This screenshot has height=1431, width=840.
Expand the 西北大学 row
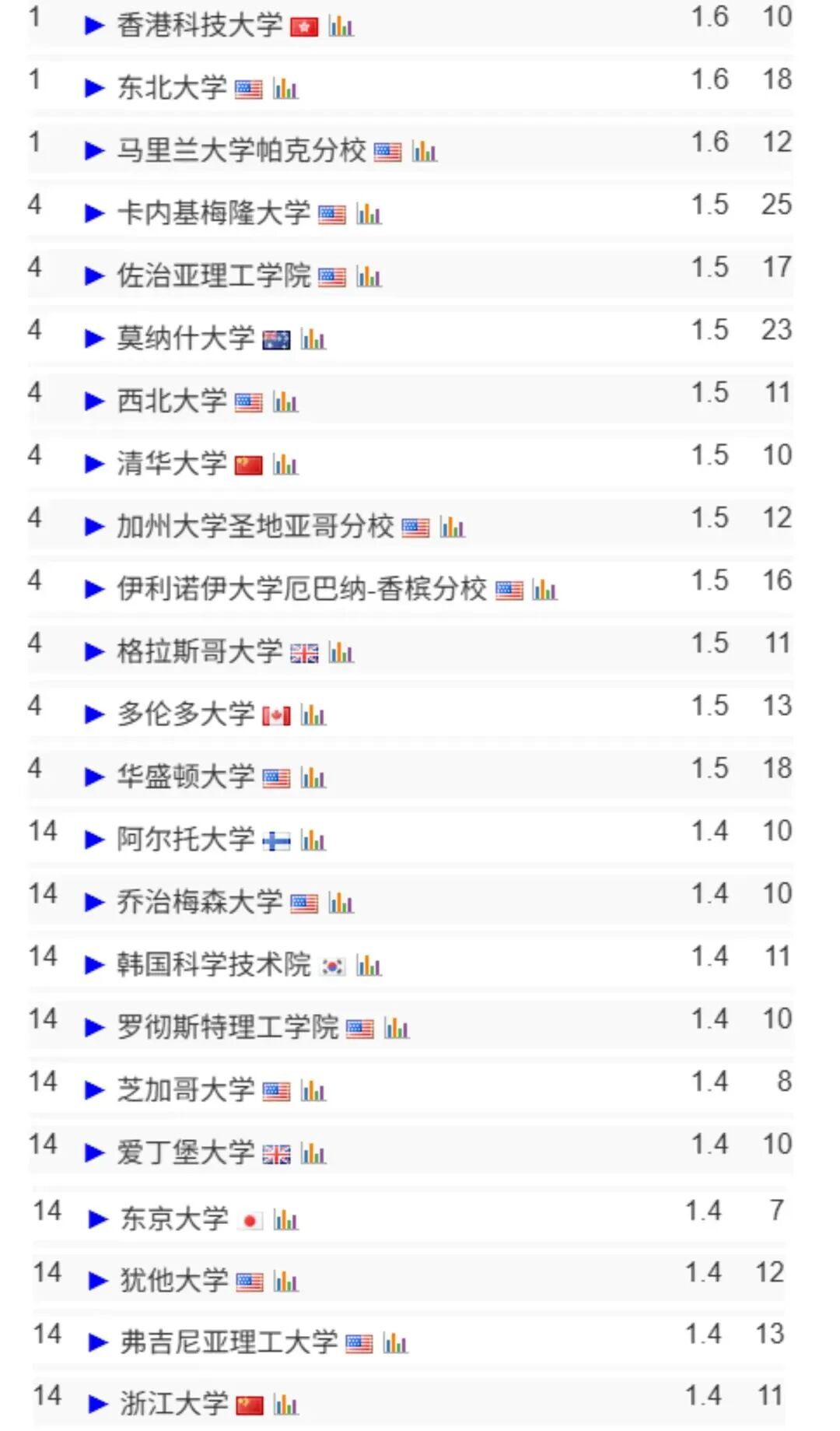click(94, 402)
